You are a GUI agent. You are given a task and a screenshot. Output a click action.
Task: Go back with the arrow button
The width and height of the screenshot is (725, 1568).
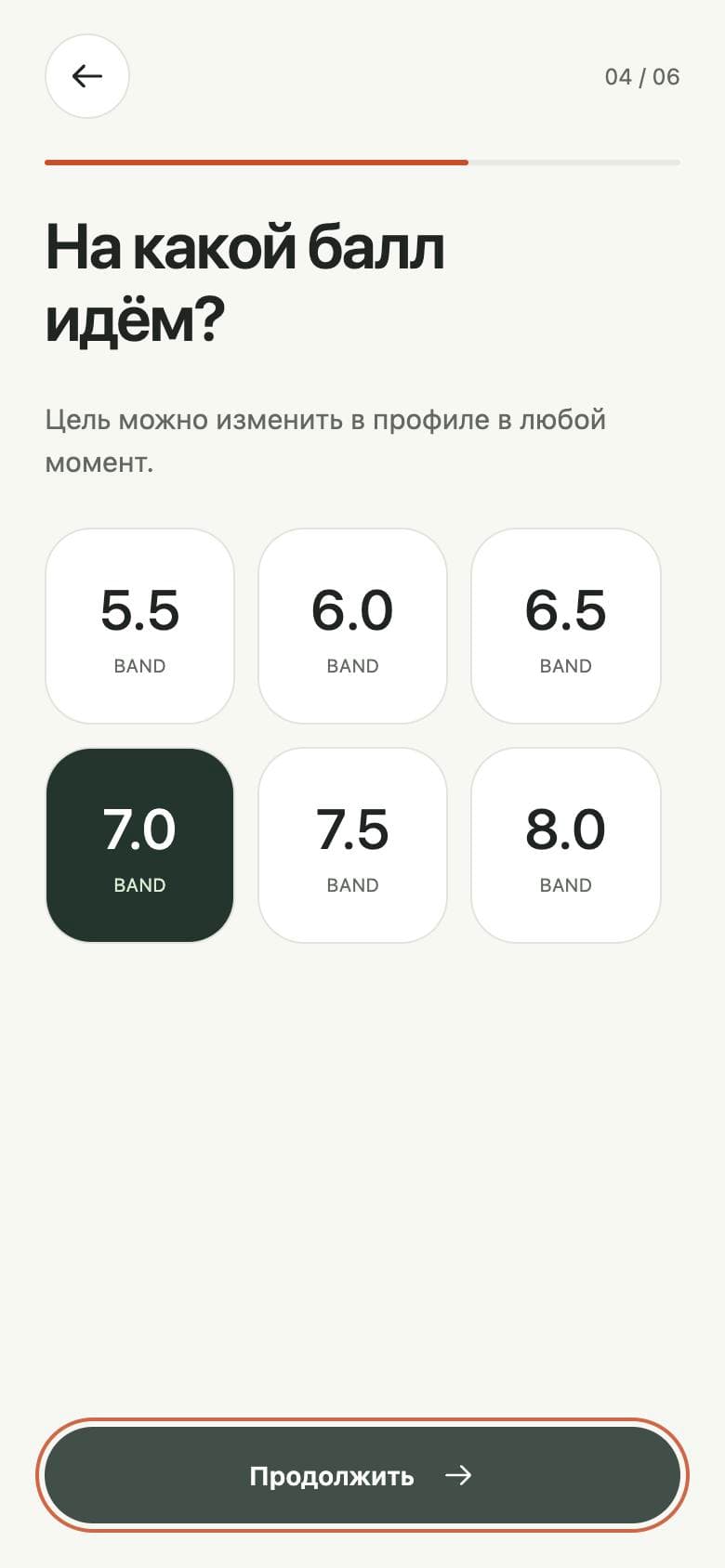coord(87,76)
